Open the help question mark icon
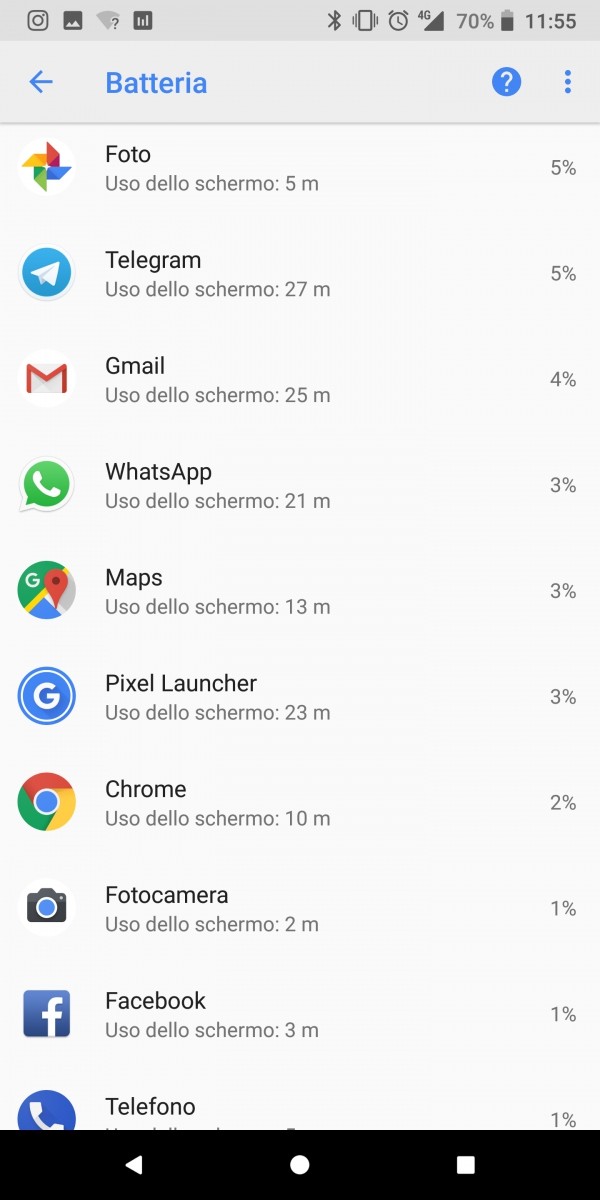The width and height of the screenshot is (600, 1200). click(x=507, y=82)
